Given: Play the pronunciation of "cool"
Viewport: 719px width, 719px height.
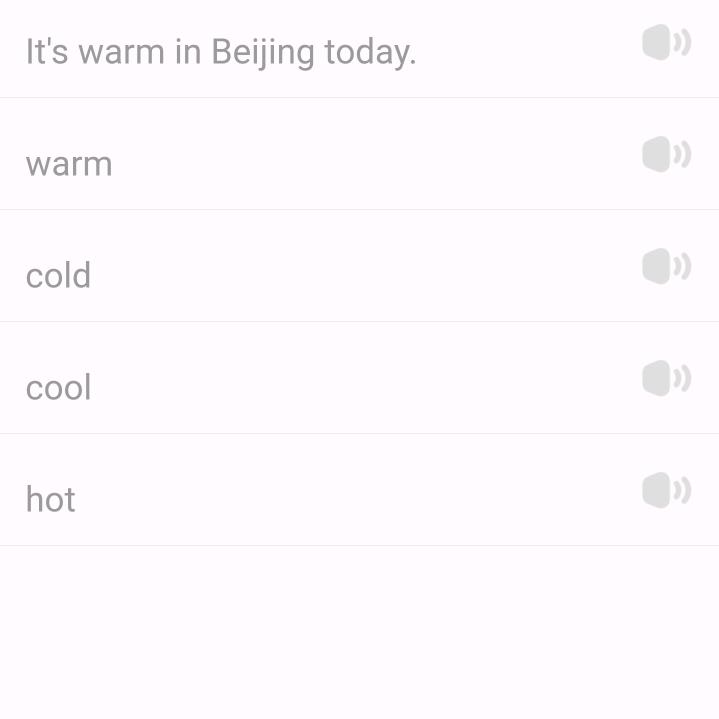Looking at the screenshot, I should [x=666, y=379].
